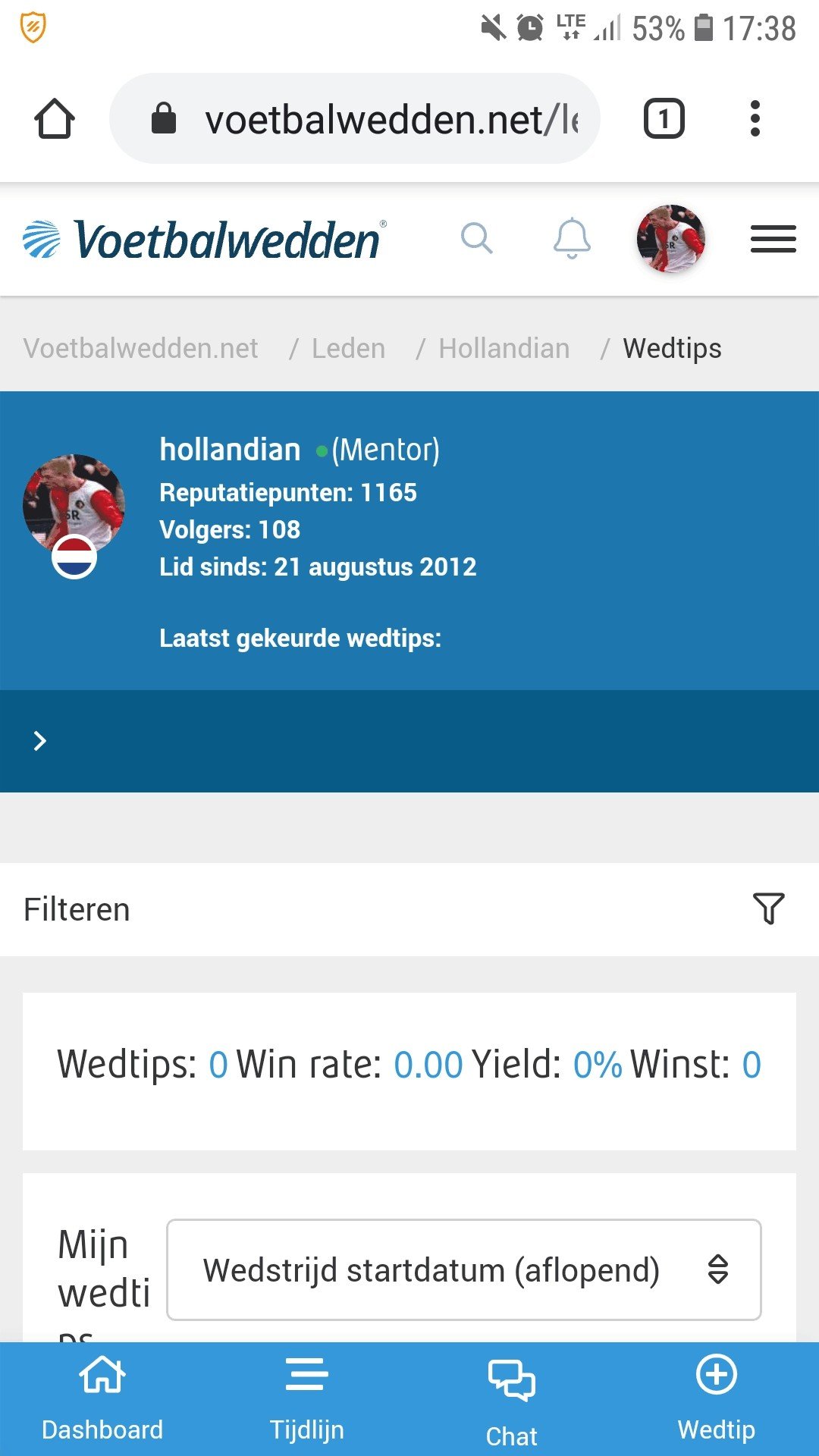Open the Wedstrijd startdatum sort dropdown

[x=464, y=1269]
